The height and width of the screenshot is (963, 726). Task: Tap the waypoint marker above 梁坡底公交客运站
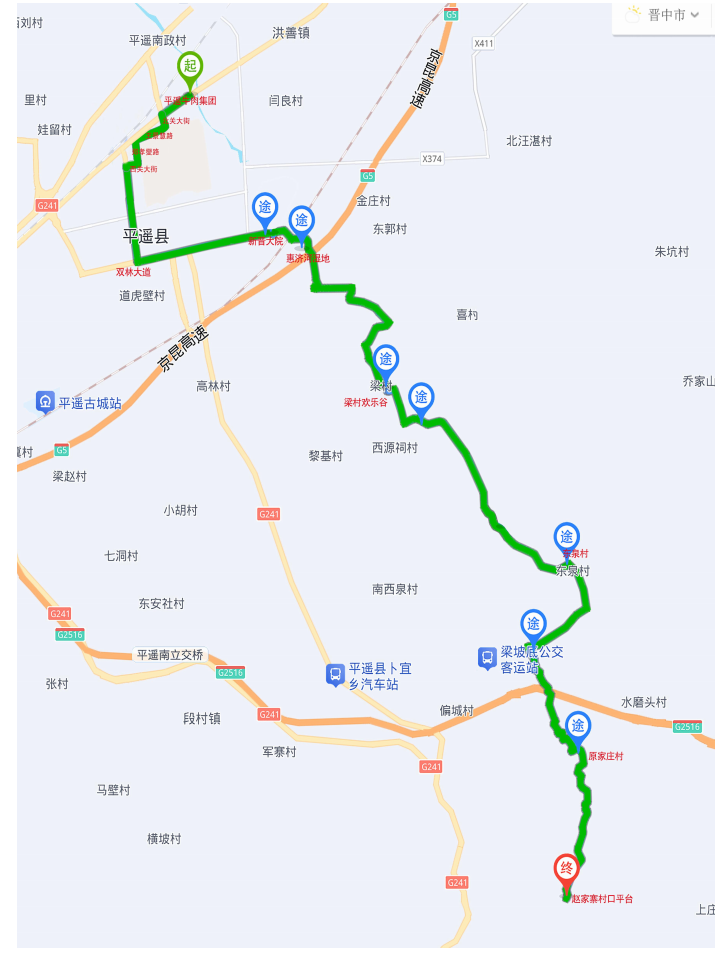pos(534,625)
